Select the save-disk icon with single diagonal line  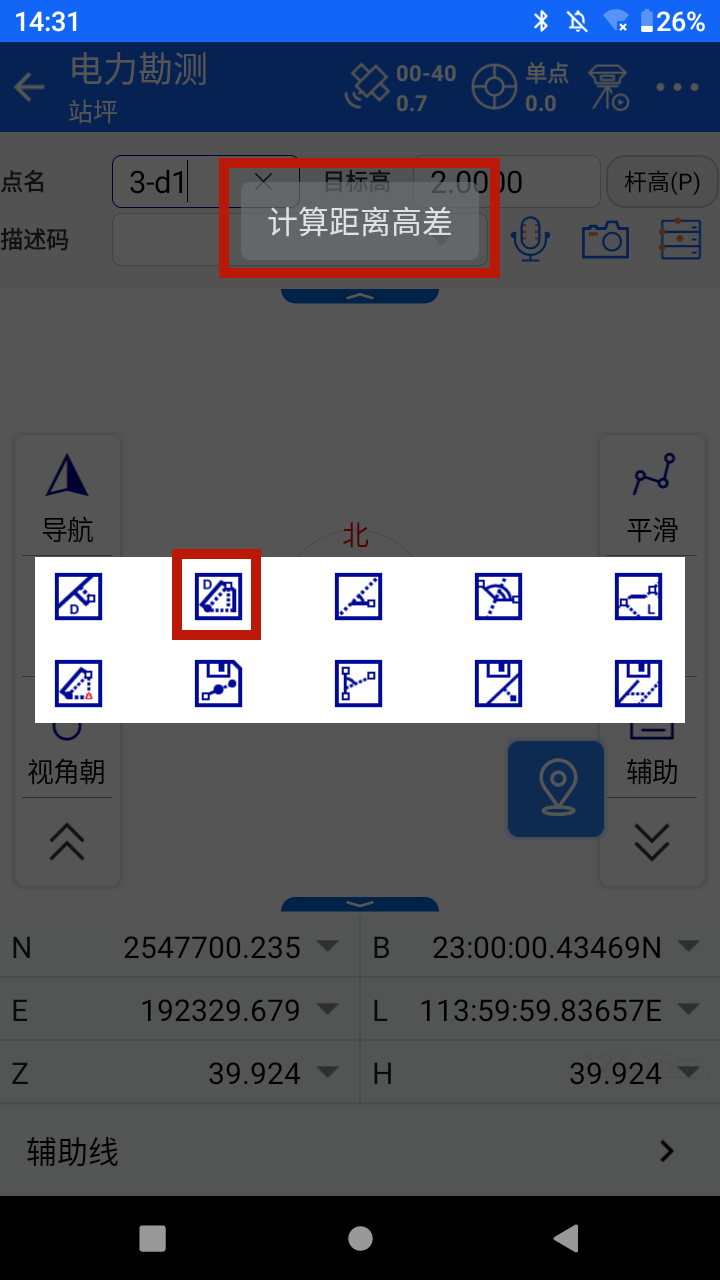[x=499, y=683]
